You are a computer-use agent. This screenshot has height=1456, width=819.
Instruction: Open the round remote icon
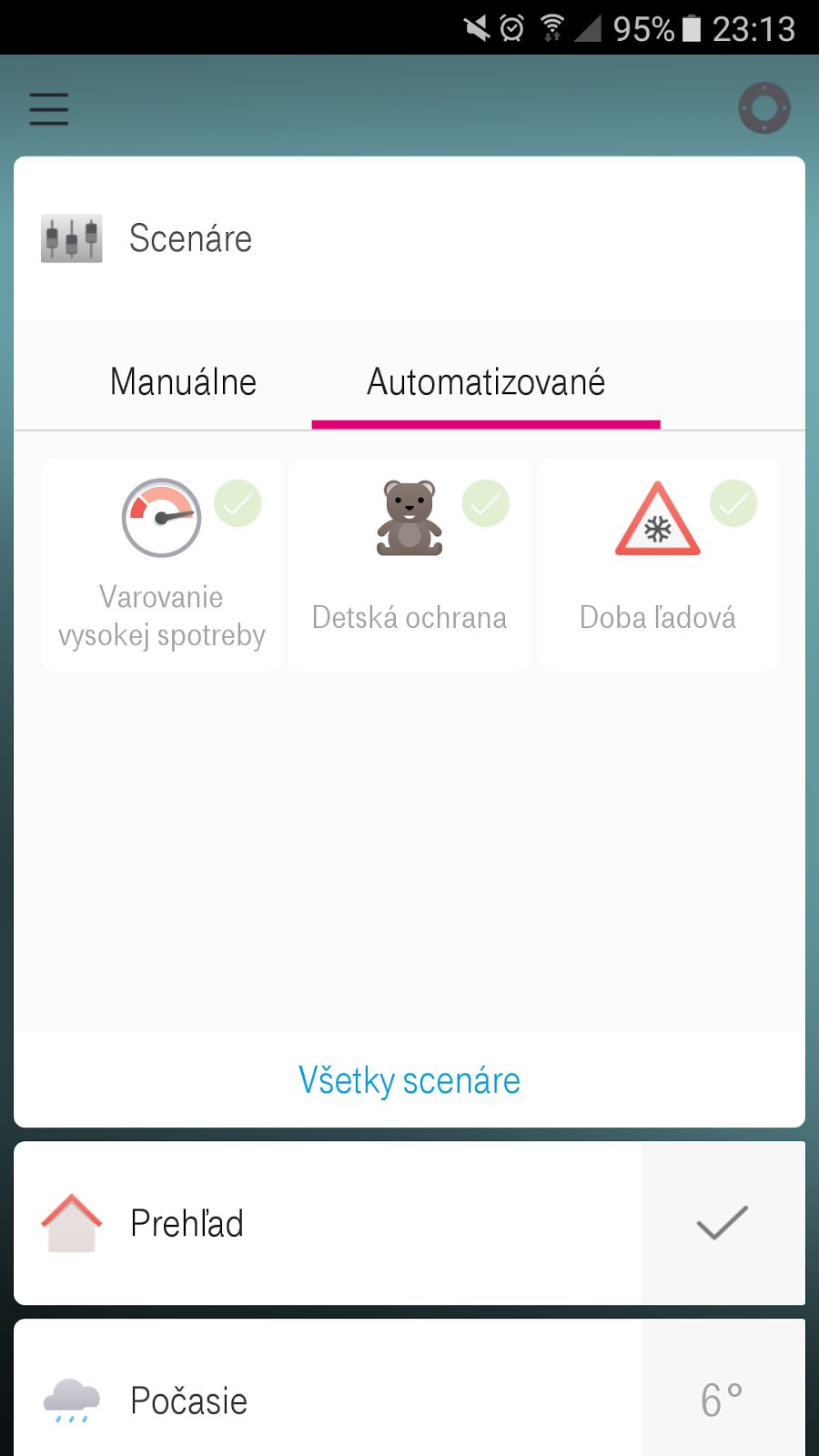click(763, 108)
